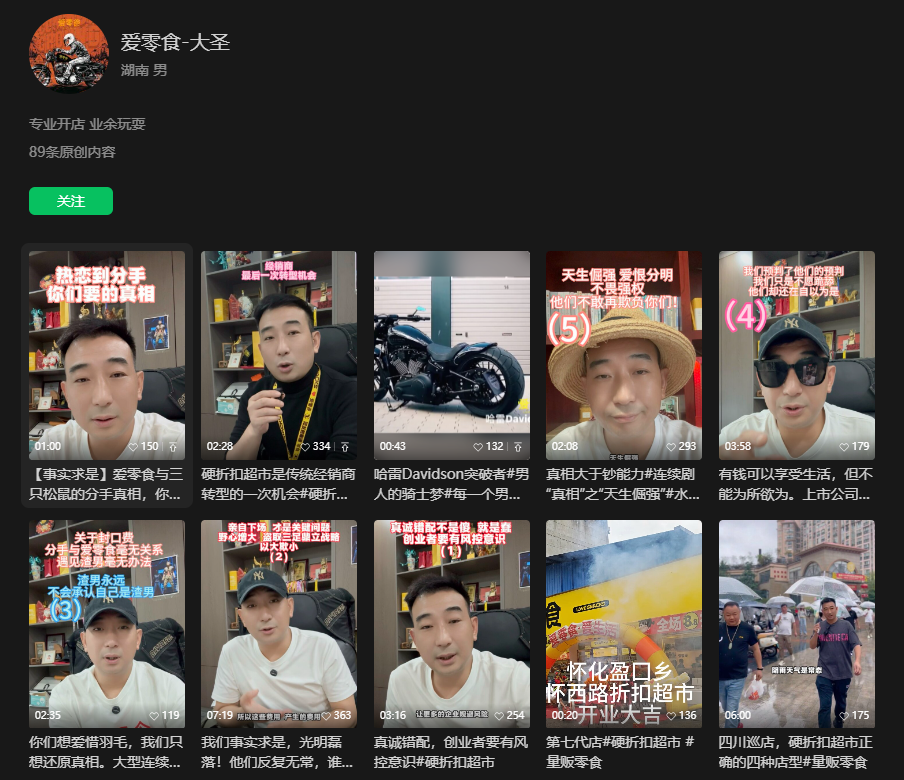Play the video 你们想爱惜羽毛，我们只想还原真相
Viewport: 904px width, 780px height.
[x=106, y=623]
